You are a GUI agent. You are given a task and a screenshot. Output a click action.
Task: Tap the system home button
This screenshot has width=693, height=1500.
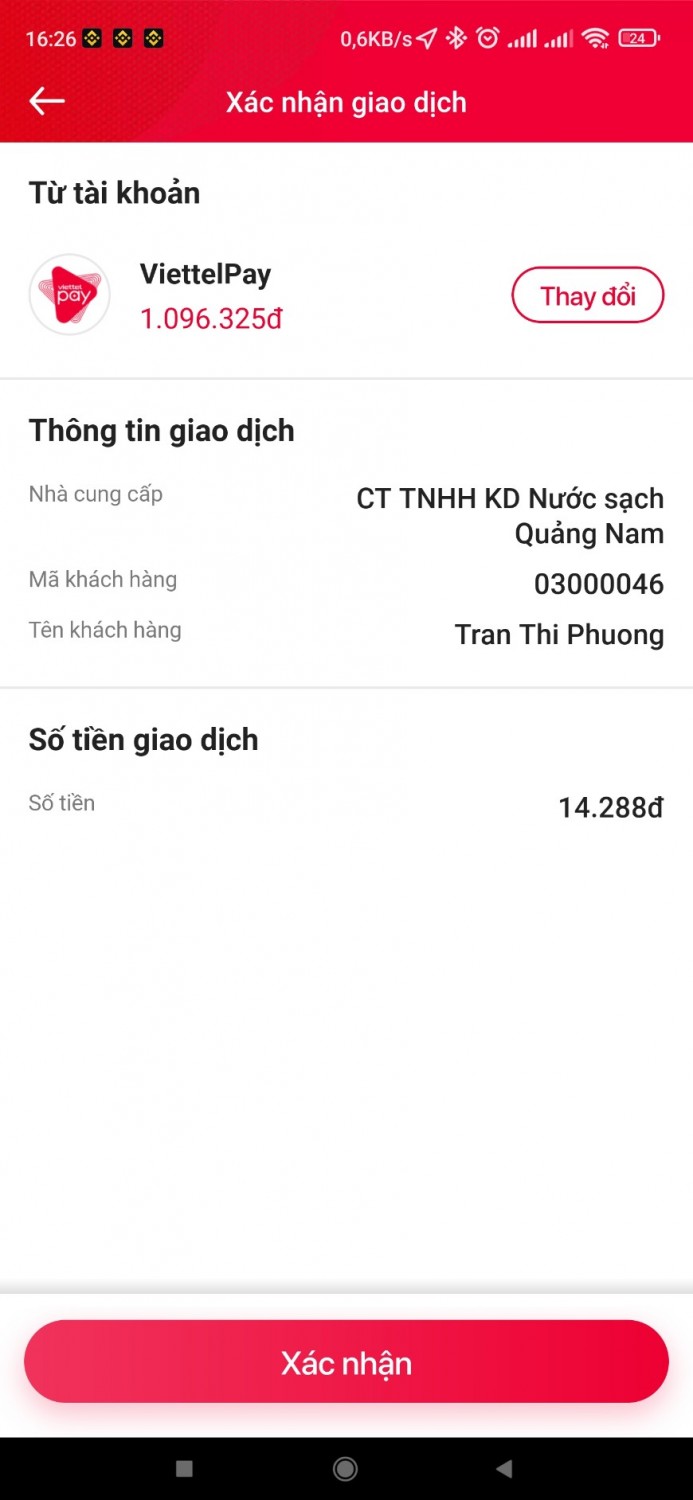(346, 1468)
